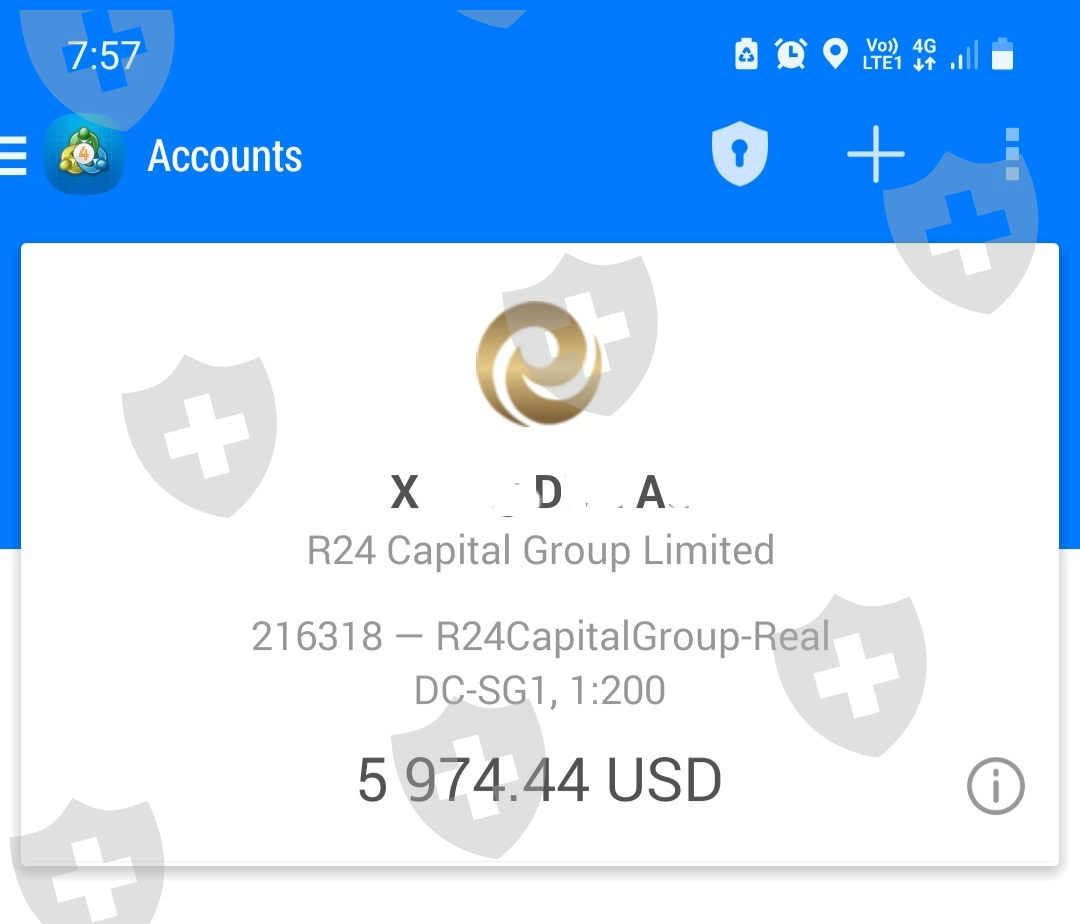
Task: Add a new account with plus icon
Action: click(x=875, y=154)
